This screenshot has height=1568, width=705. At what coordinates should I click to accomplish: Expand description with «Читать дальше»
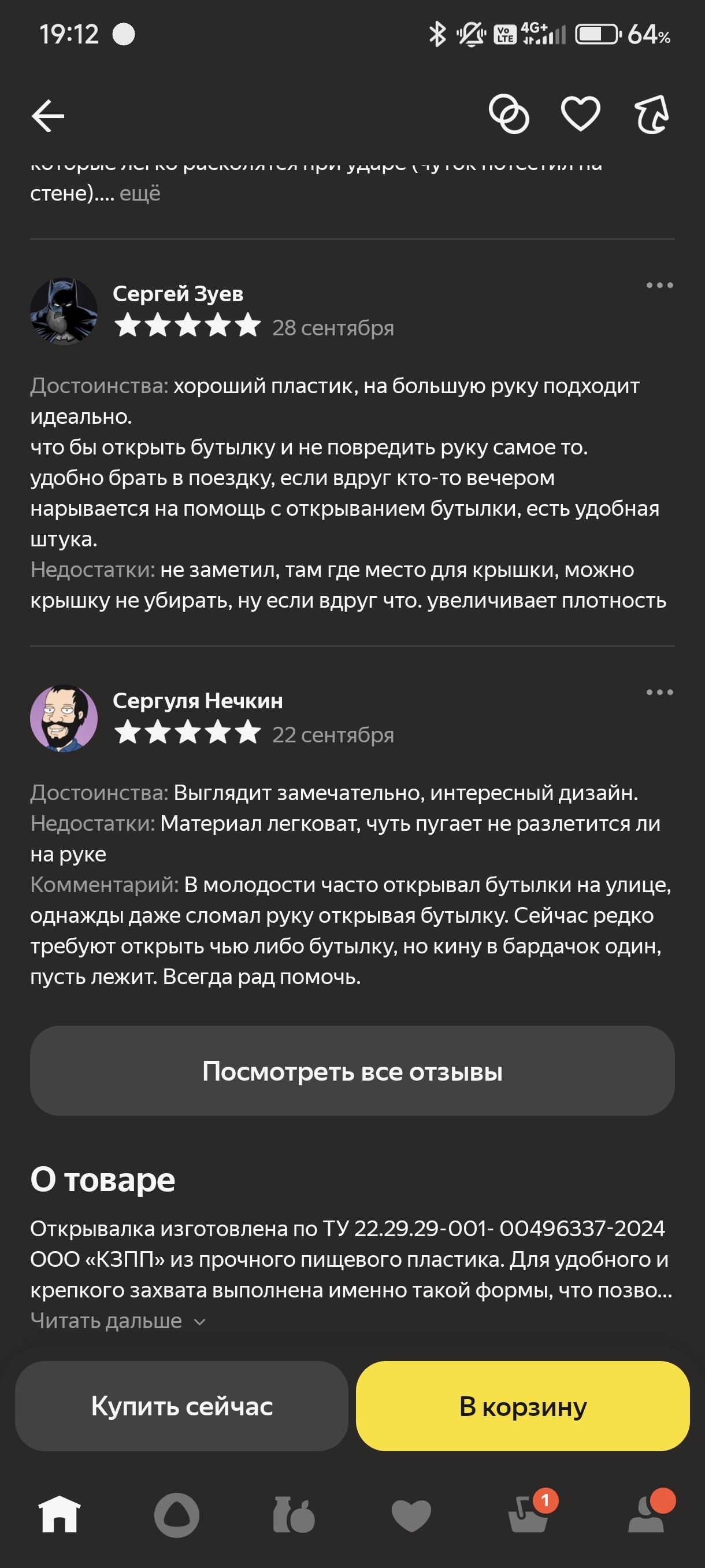(118, 1321)
